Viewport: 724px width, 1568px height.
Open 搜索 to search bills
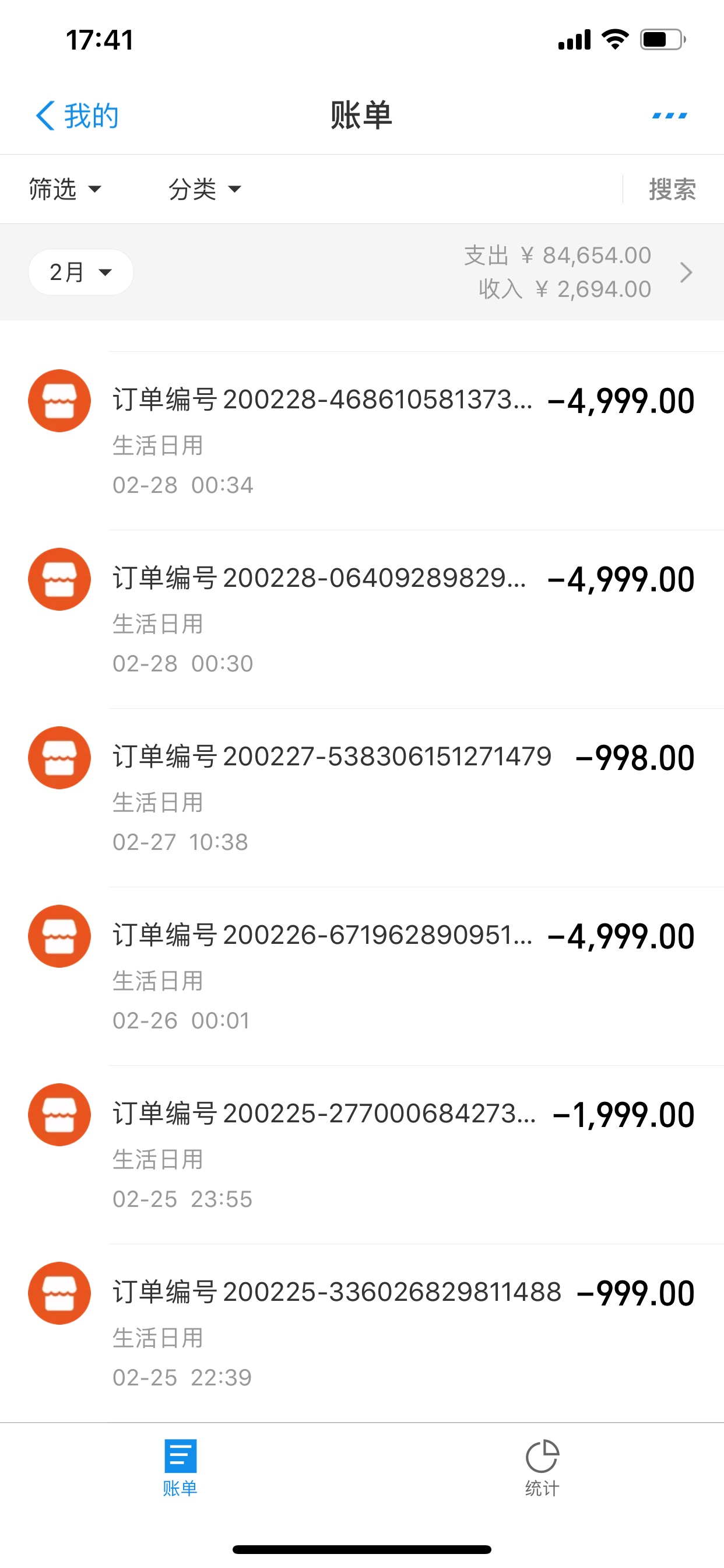672,190
